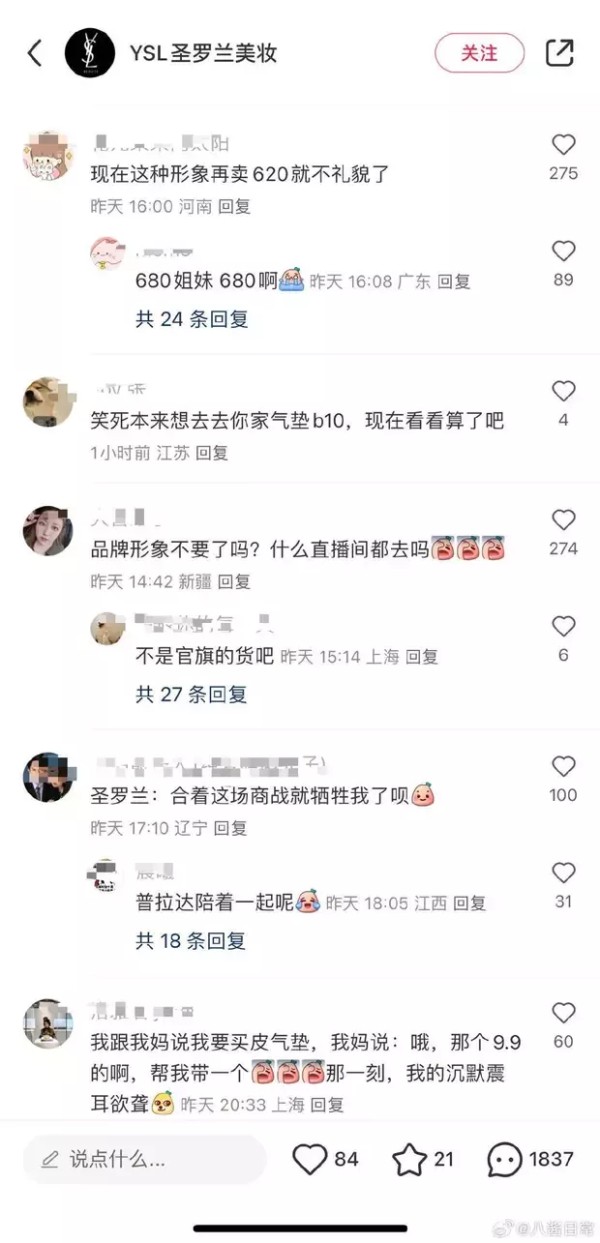Save the post with the star icon
This screenshot has width=600, height=1243.
[x=409, y=1160]
